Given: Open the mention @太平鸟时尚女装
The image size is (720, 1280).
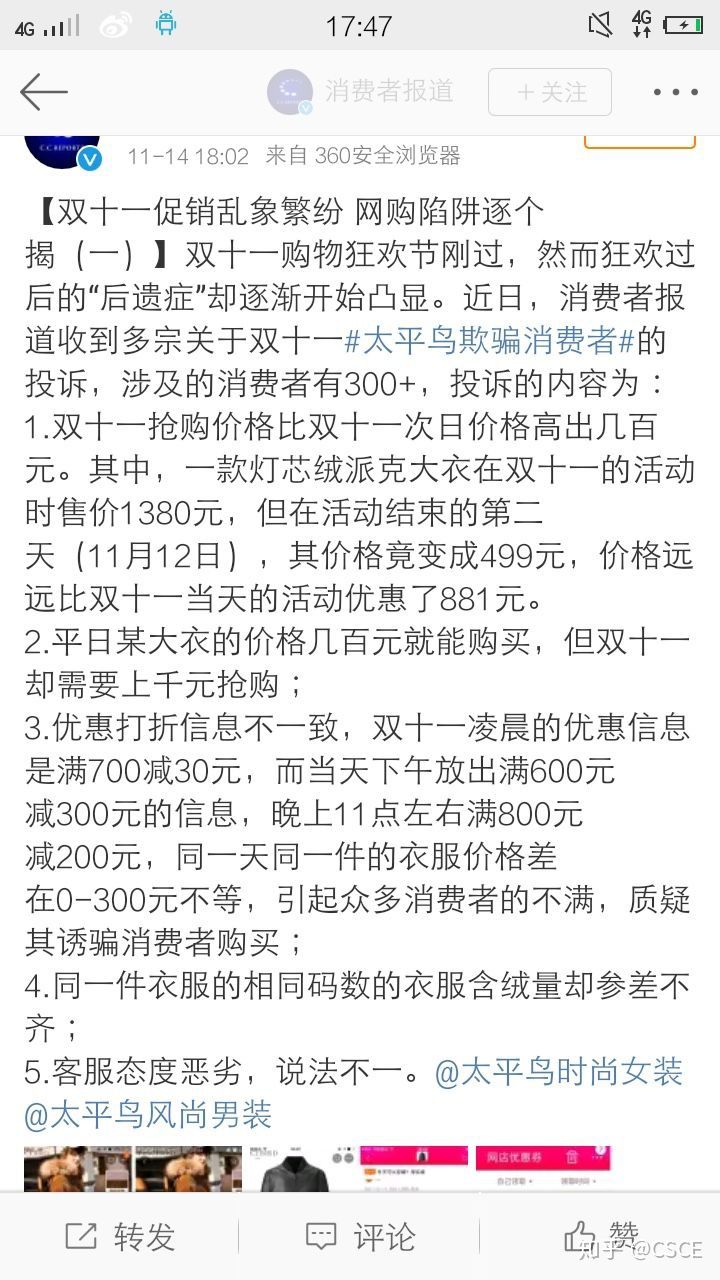Looking at the screenshot, I should tap(559, 1072).
